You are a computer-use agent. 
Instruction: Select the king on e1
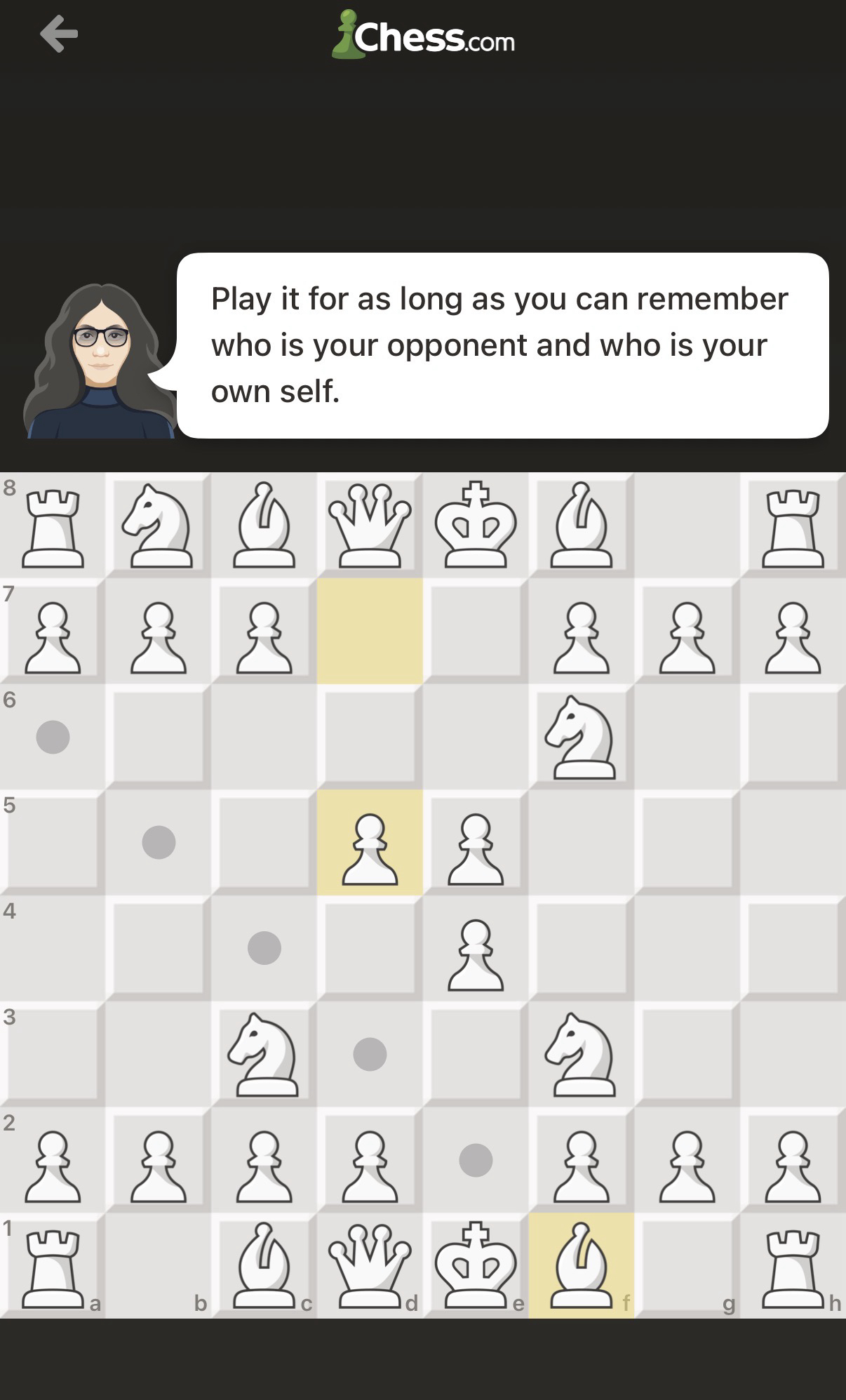pos(476,1266)
